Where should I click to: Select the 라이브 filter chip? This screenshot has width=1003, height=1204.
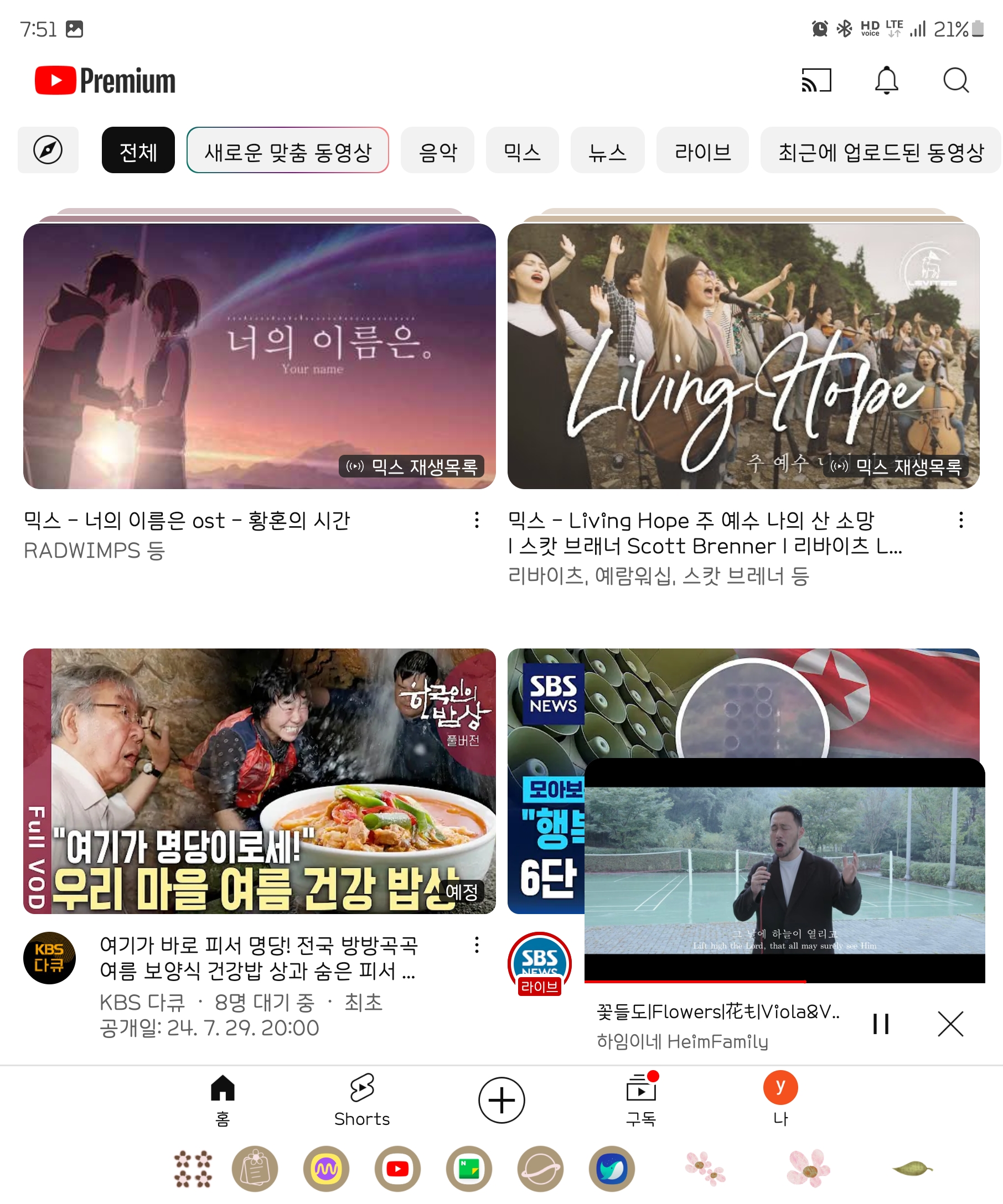pos(702,151)
